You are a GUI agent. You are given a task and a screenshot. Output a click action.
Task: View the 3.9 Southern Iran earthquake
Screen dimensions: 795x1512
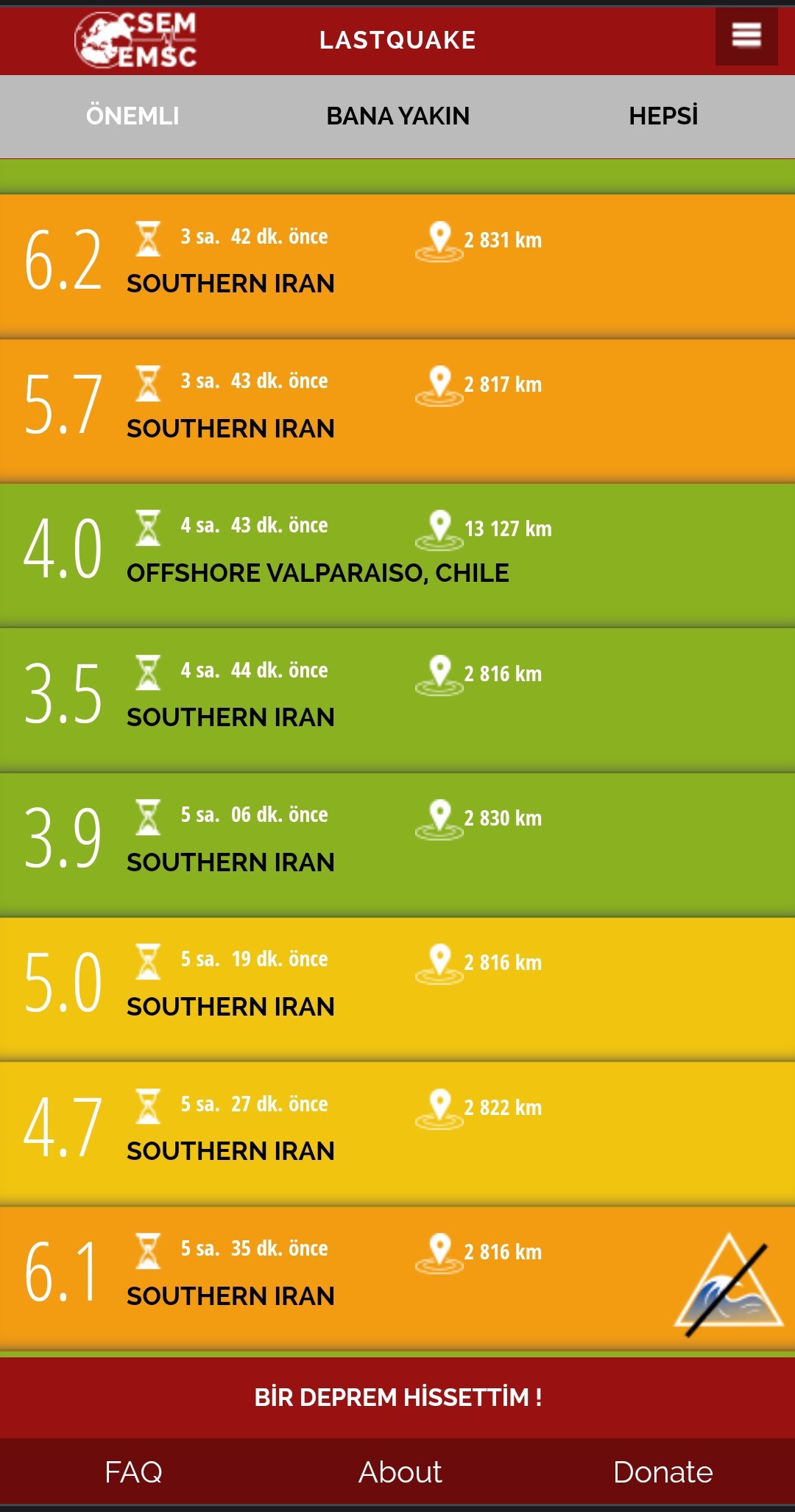pos(397,843)
